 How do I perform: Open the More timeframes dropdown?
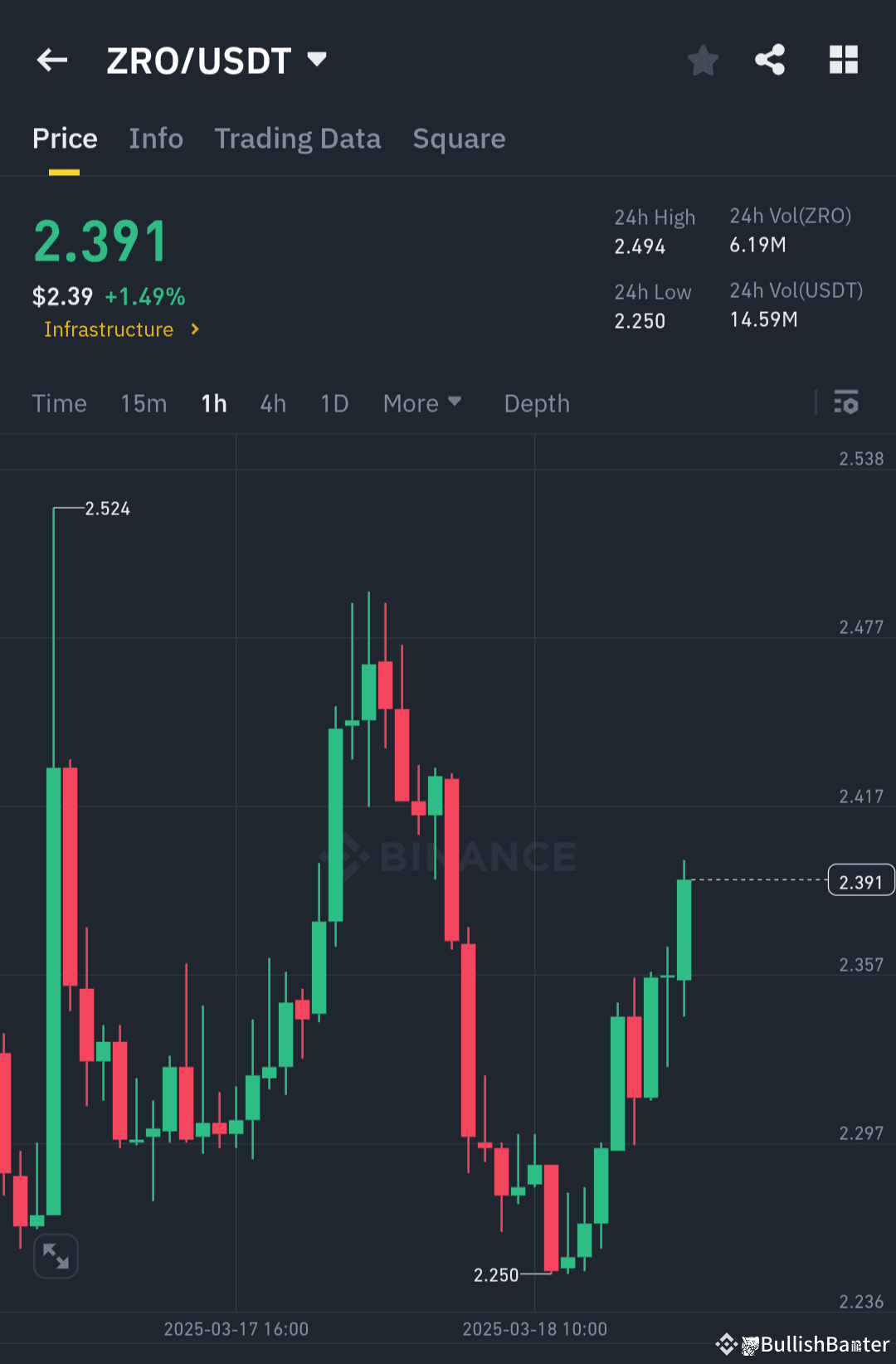[421, 403]
